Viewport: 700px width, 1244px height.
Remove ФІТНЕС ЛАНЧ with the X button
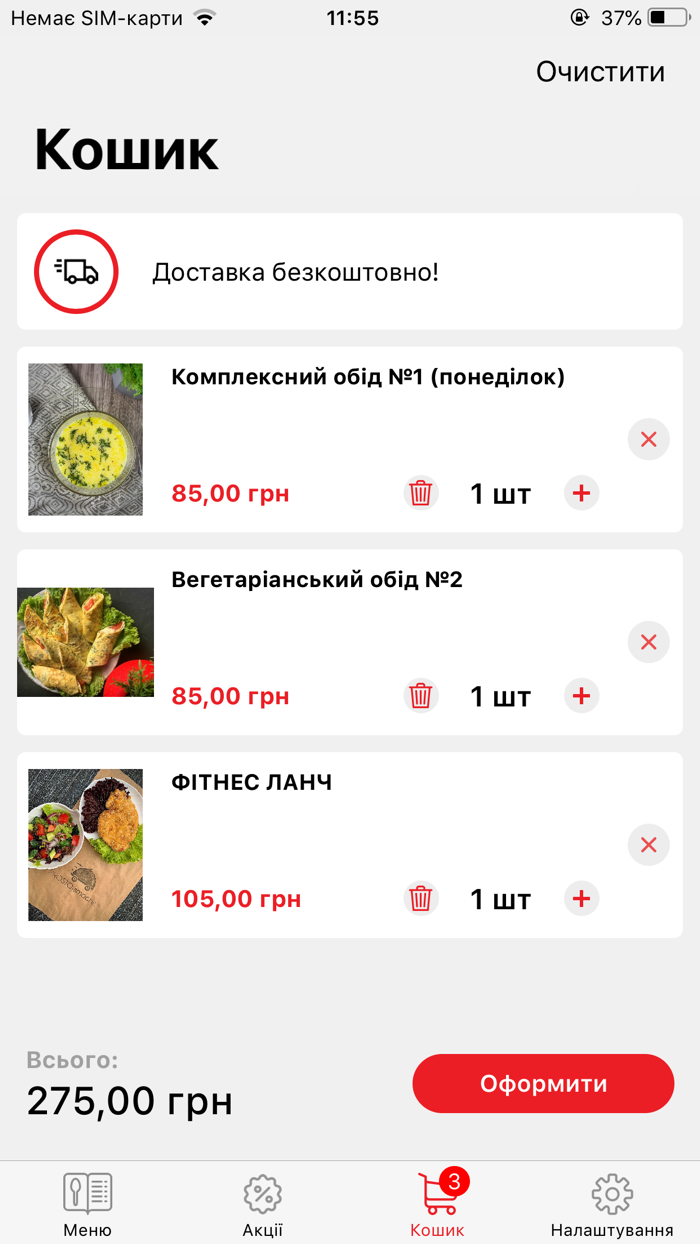click(648, 845)
